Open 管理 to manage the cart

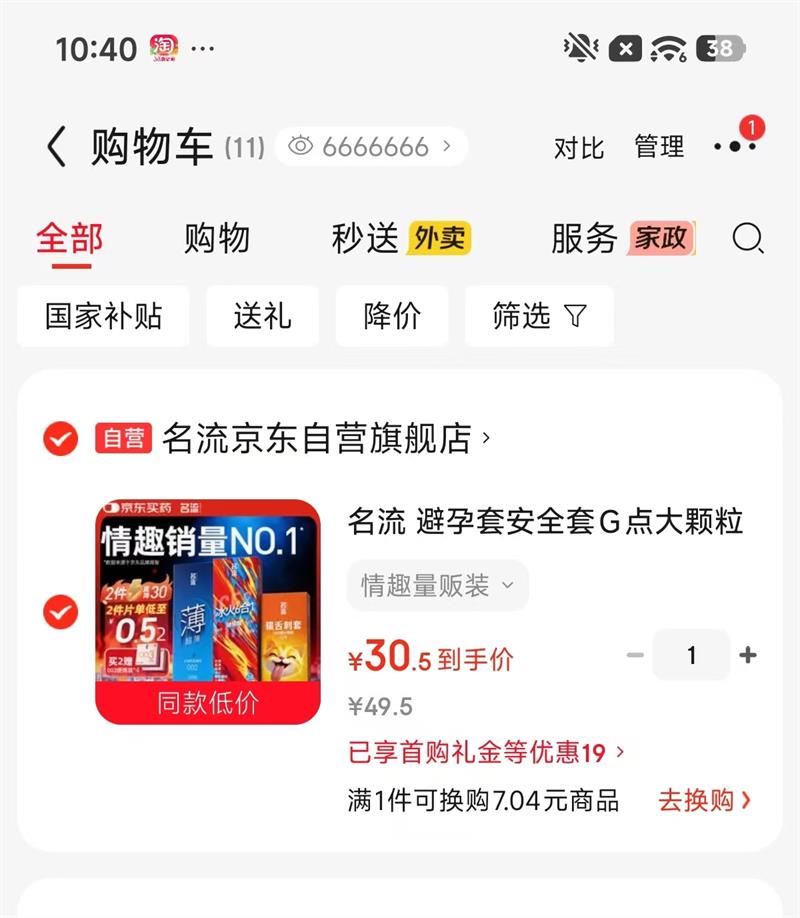tap(659, 147)
